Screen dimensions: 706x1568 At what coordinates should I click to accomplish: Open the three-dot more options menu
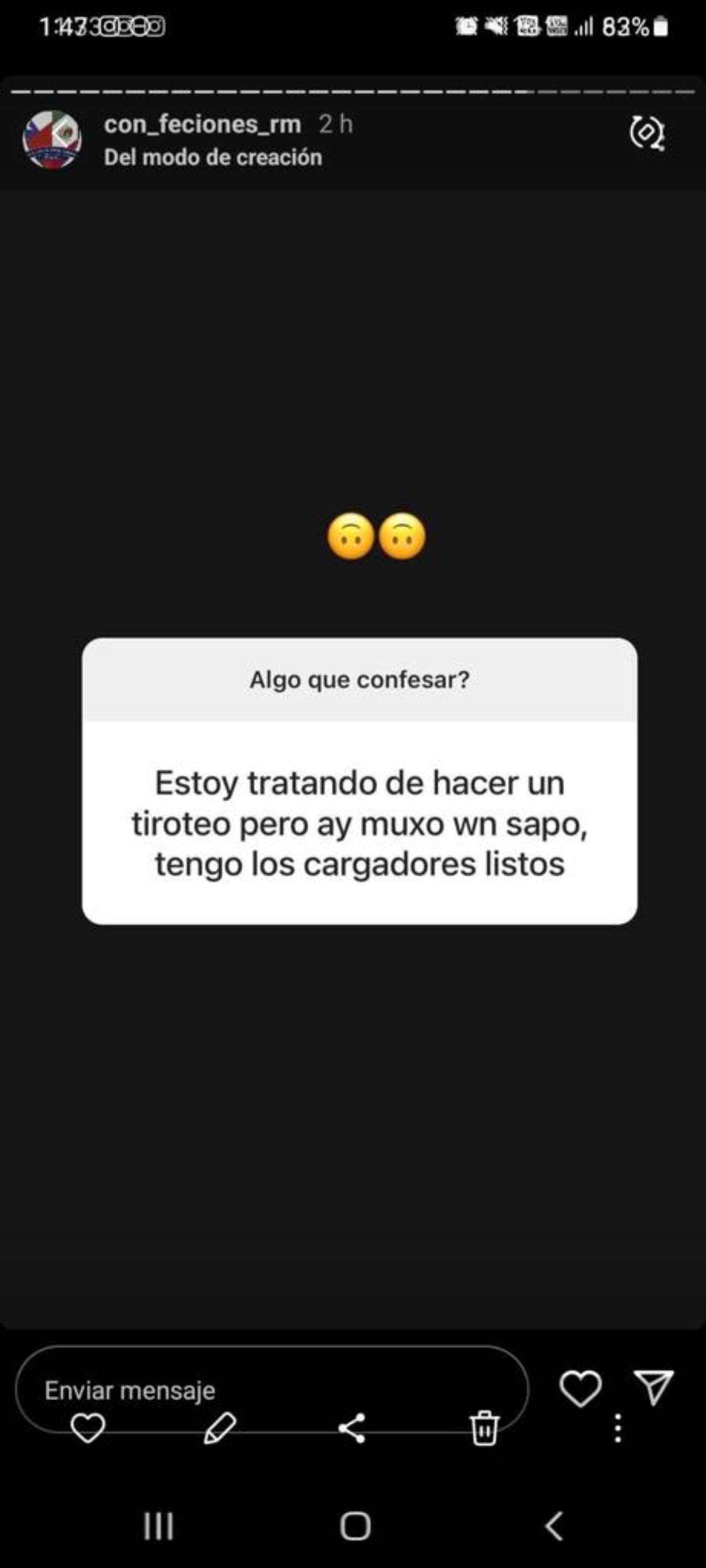618,1428
